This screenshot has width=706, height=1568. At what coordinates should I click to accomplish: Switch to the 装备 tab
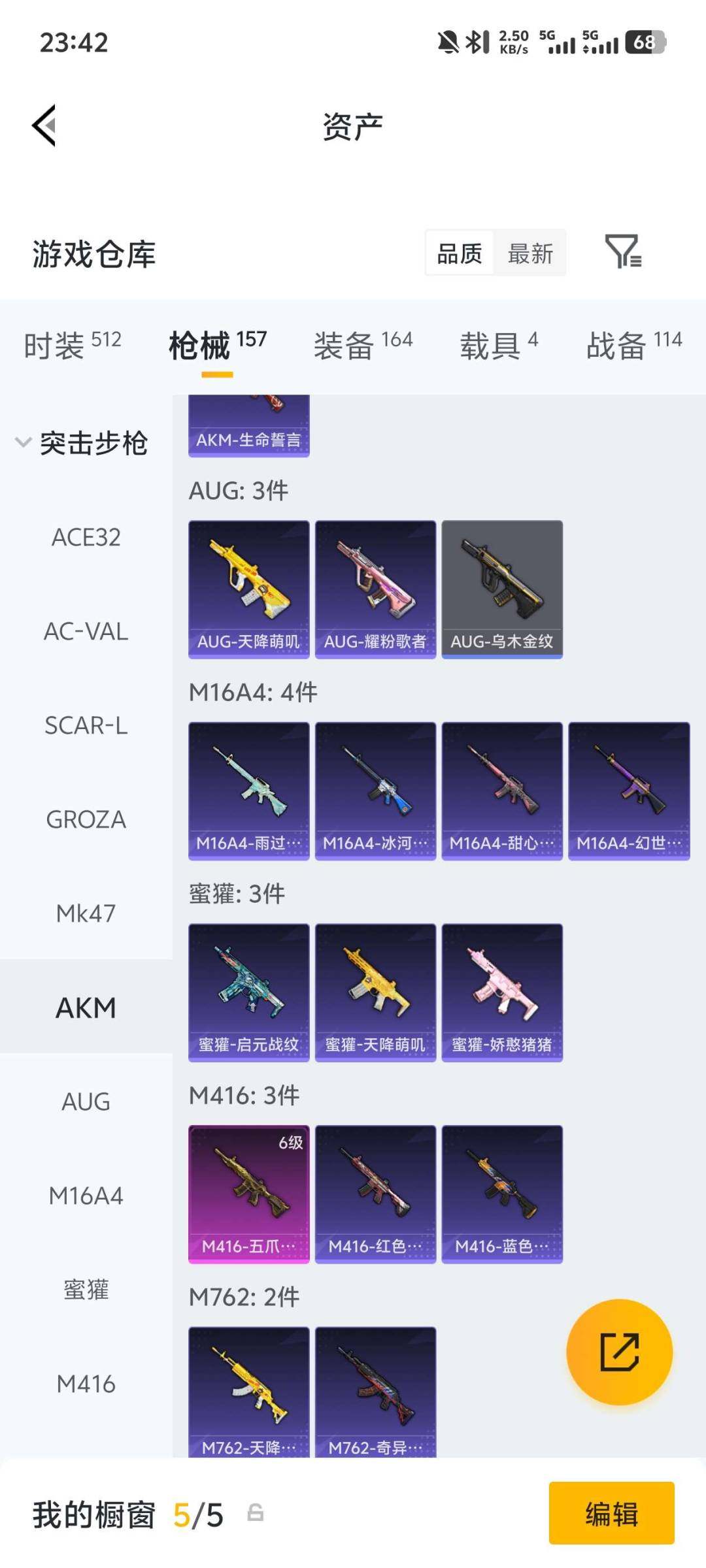pyautogui.click(x=363, y=344)
